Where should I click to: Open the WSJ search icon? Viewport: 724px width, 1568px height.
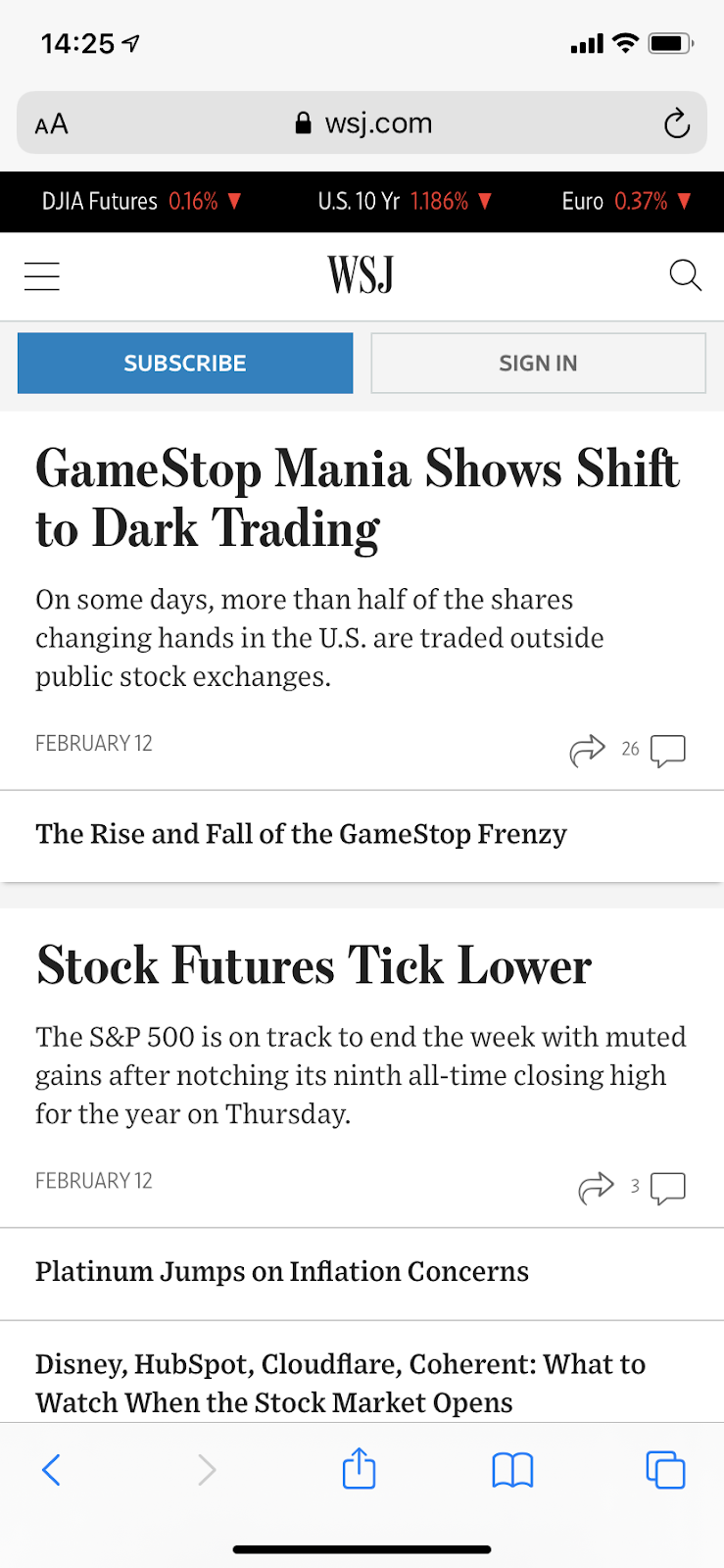pos(685,276)
